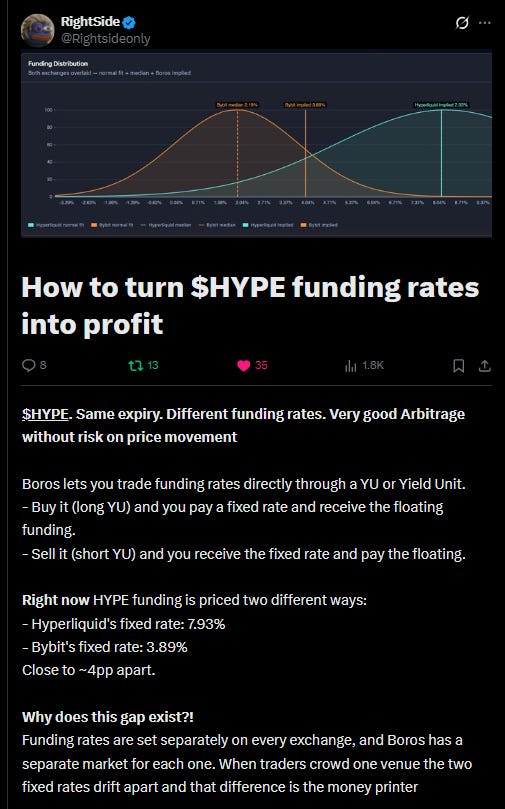The width and height of the screenshot is (505, 809).
Task: Enlarge the Funding Distribution chart image
Action: (256, 144)
